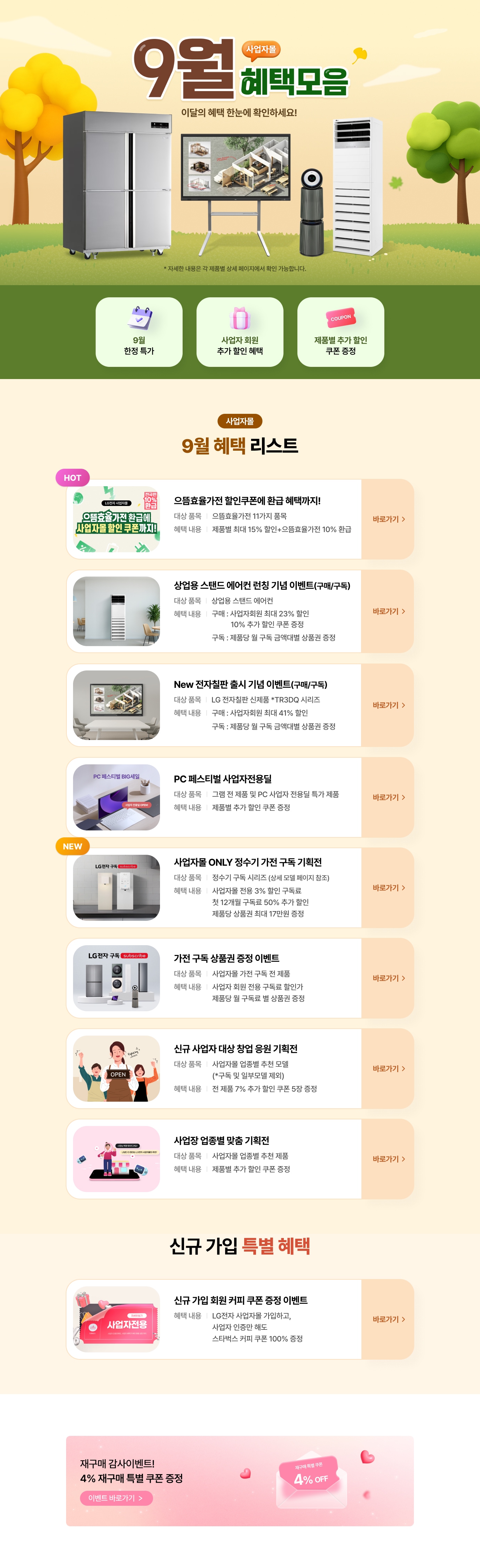Go to 으뜸효율가전 할인쿠폰 환급 혜택 event

coord(388,519)
